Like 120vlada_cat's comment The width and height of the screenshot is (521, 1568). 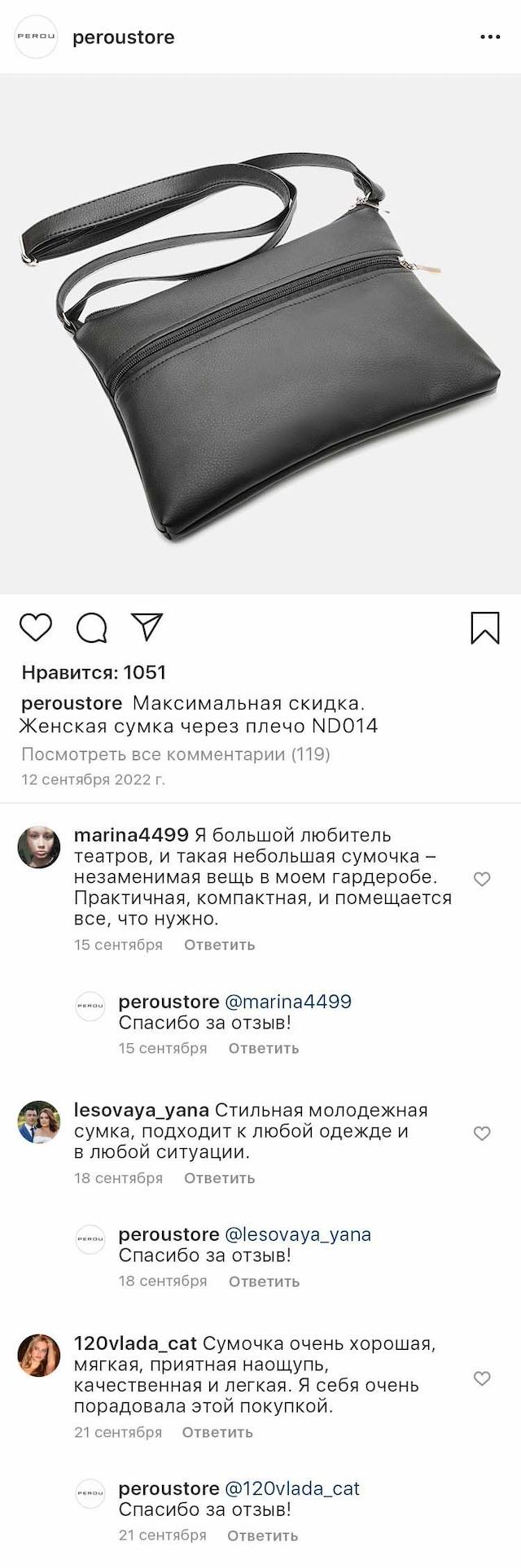[482, 1378]
